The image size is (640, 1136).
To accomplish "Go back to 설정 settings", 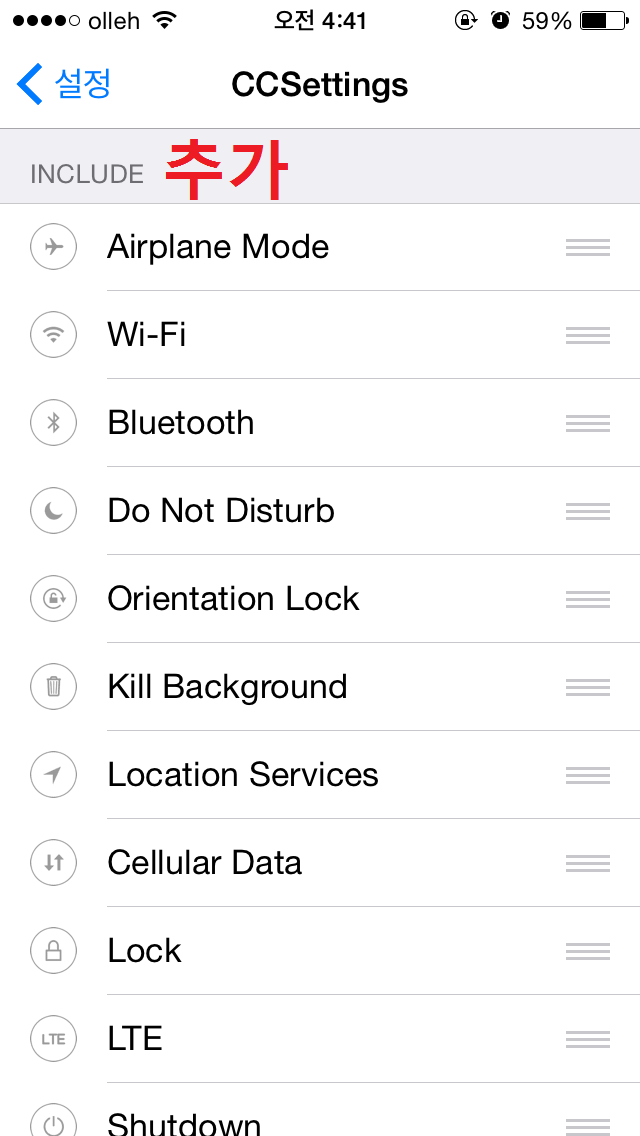I will click(x=64, y=85).
